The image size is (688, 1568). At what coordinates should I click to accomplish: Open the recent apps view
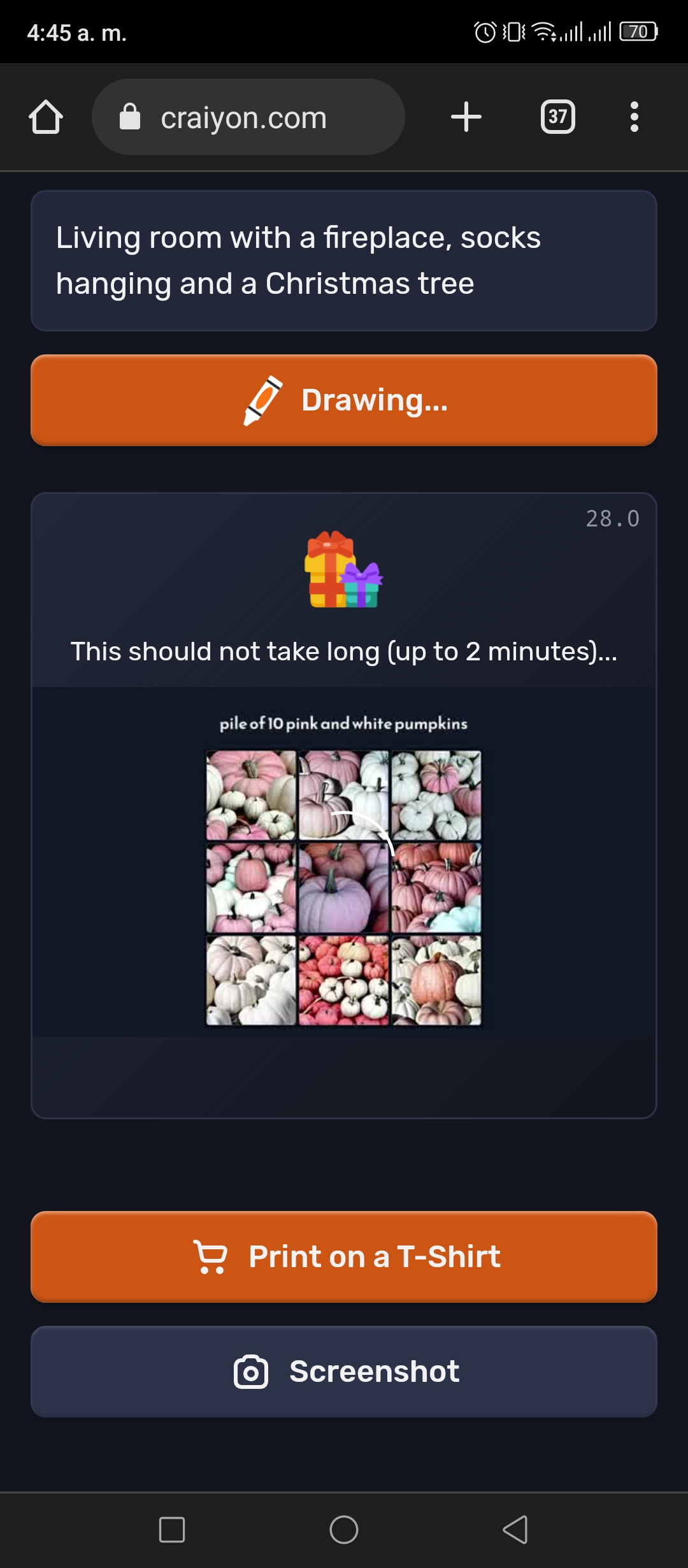172,1530
